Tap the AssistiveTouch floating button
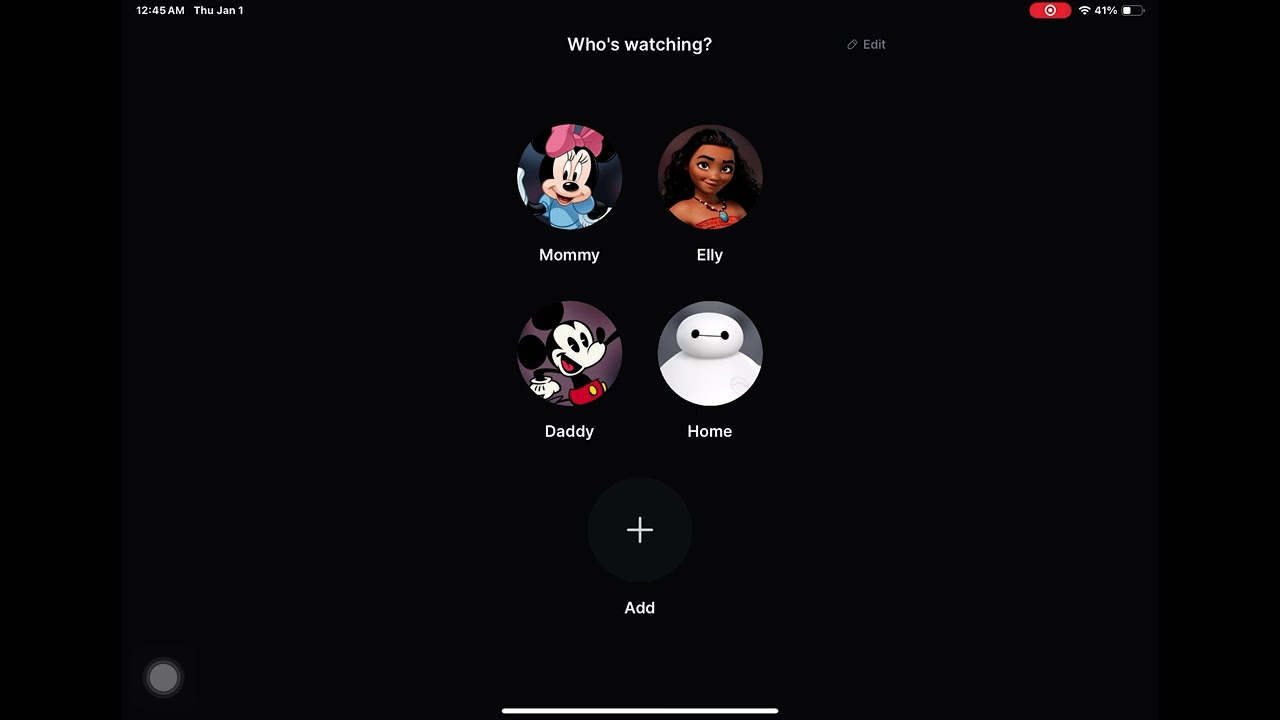The width and height of the screenshot is (1280, 720). point(163,678)
